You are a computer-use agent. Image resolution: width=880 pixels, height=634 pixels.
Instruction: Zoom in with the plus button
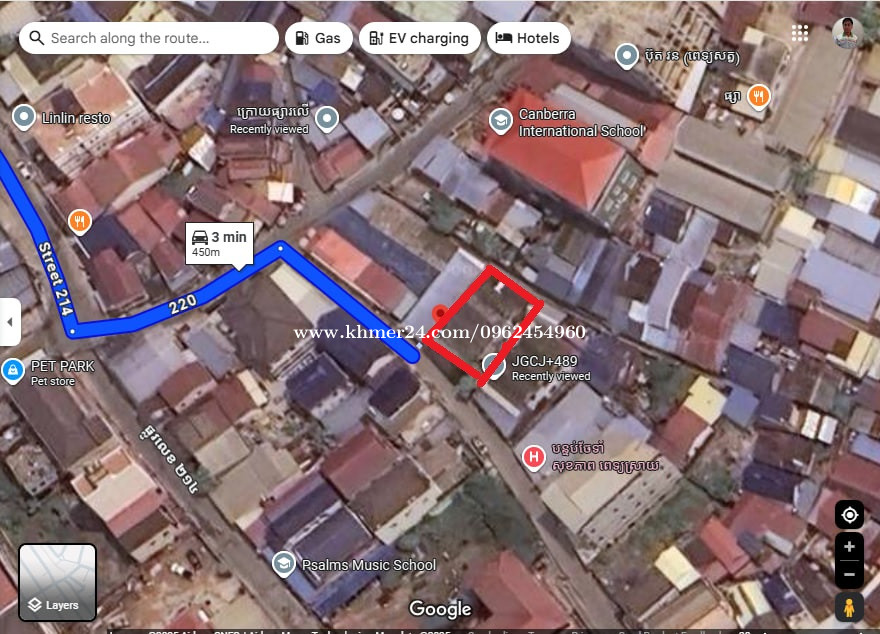[x=849, y=547]
